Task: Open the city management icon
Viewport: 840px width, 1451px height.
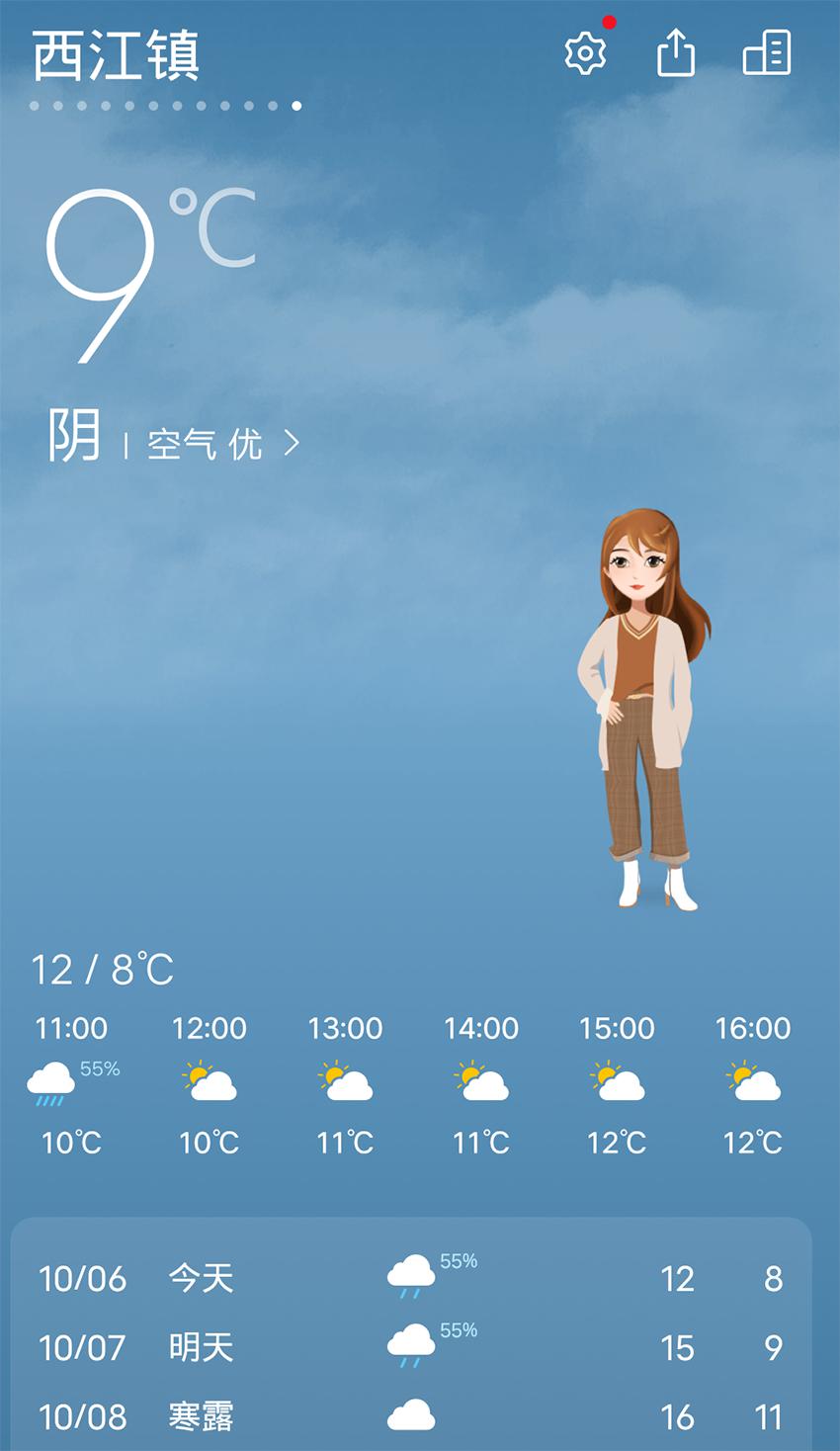Action: click(x=767, y=53)
